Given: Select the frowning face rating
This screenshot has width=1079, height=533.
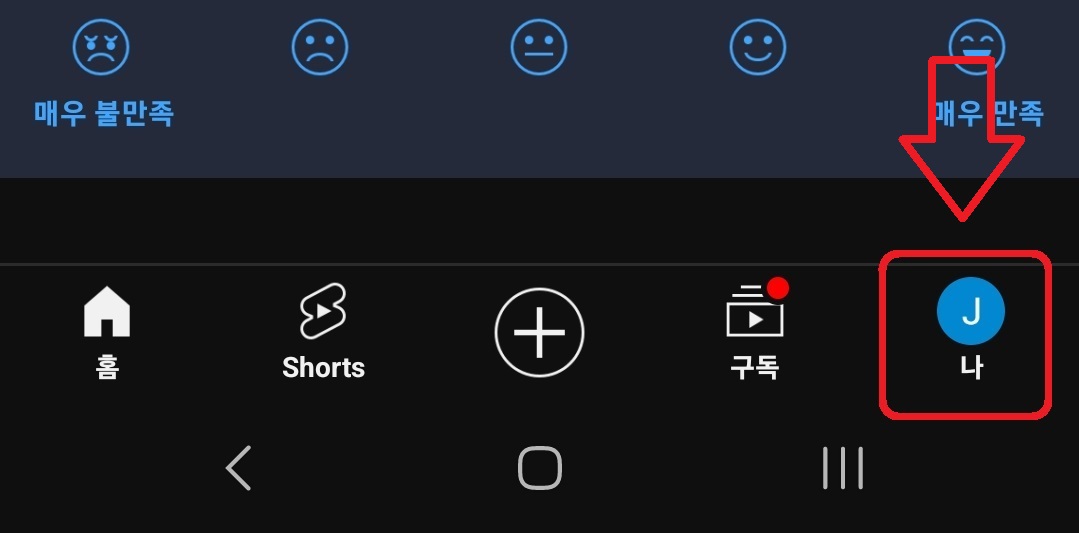Looking at the screenshot, I should click(x=320, y=48).
